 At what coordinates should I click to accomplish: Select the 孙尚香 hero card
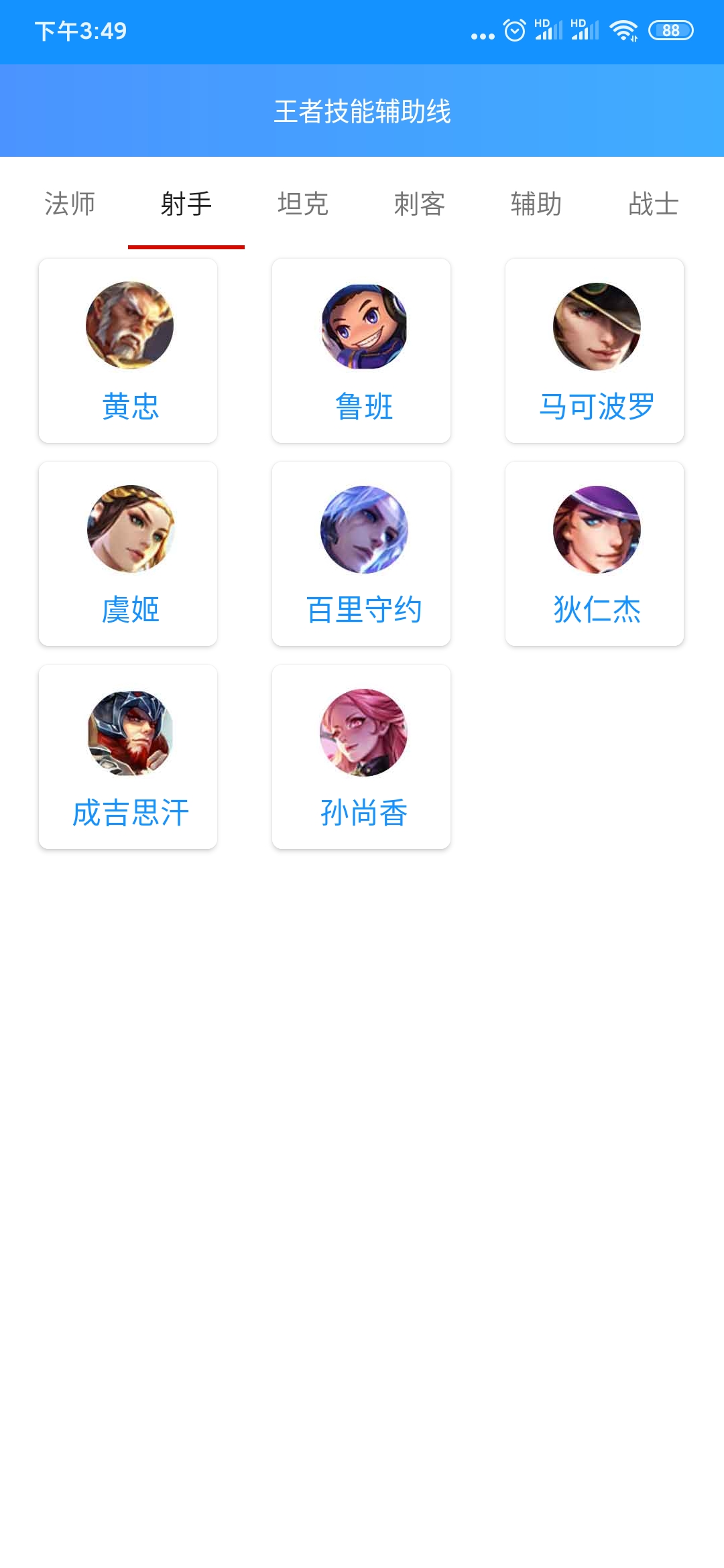(x=361, y=757)
